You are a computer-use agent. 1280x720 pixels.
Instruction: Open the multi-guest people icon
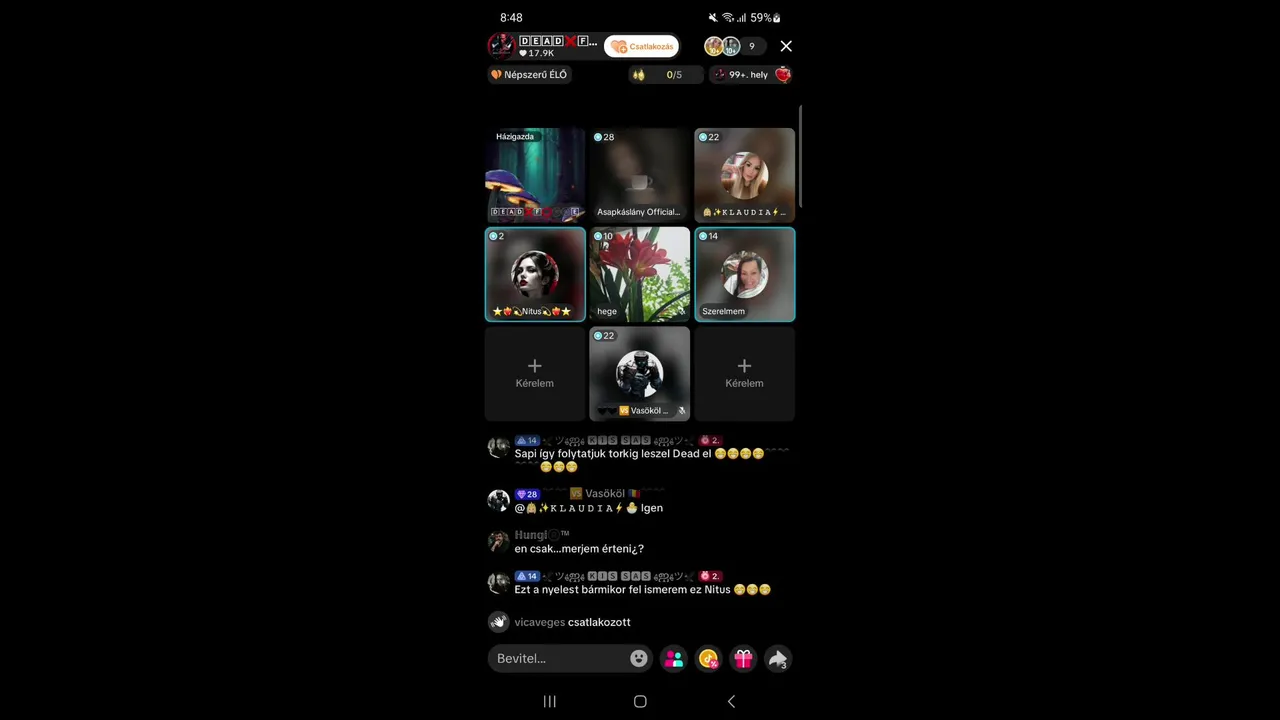674,658
